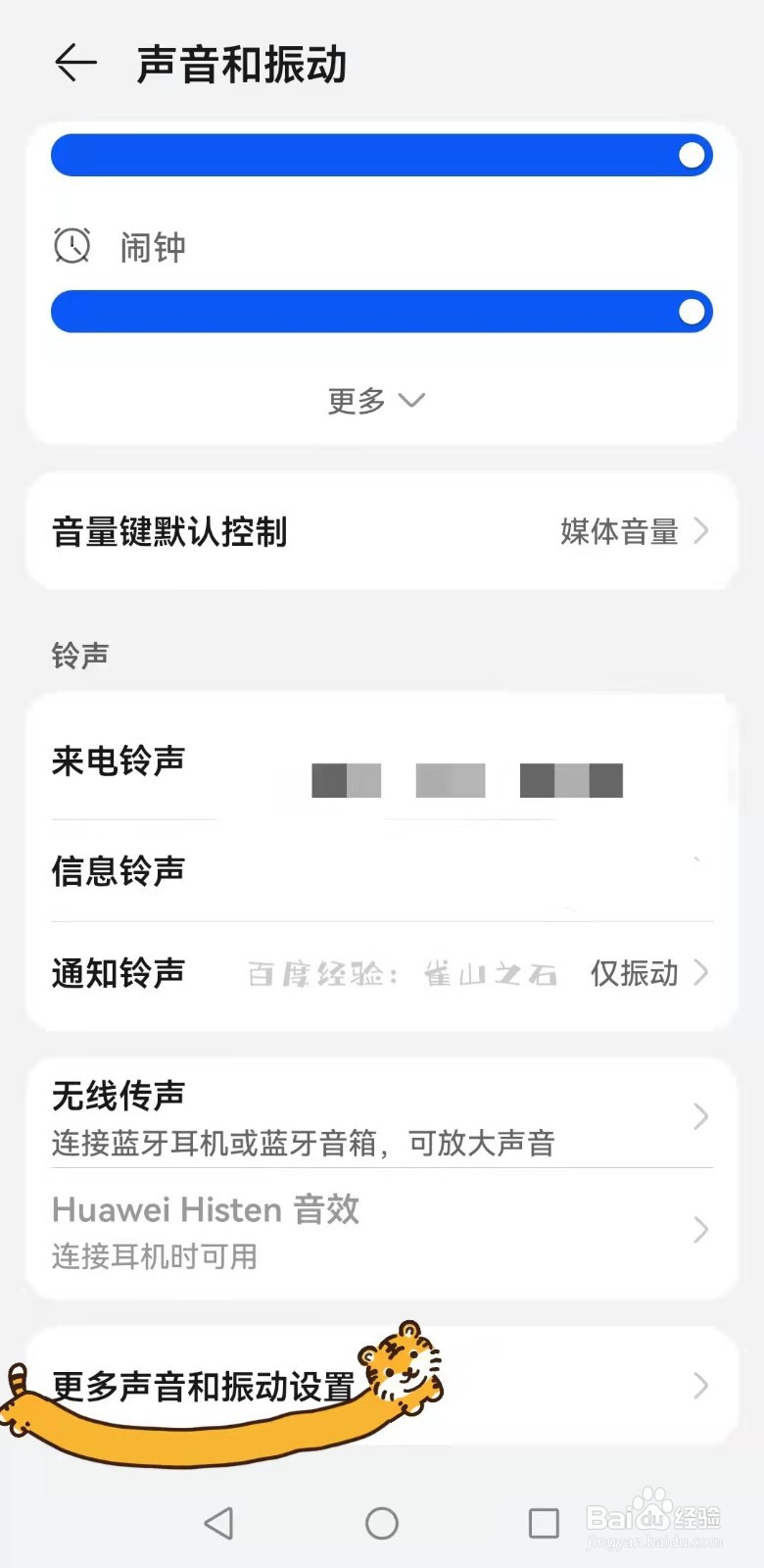764x1568 pixels.
Task: Select the 仅振动 notification mode text
Action: [632, 973]
